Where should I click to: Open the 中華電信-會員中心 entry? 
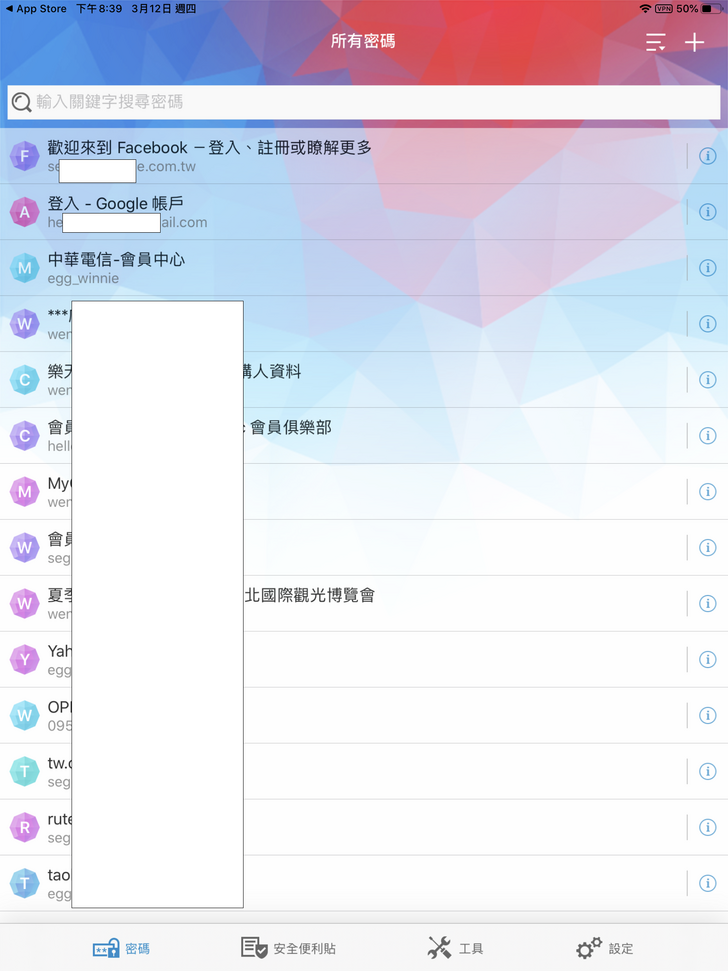300,268
